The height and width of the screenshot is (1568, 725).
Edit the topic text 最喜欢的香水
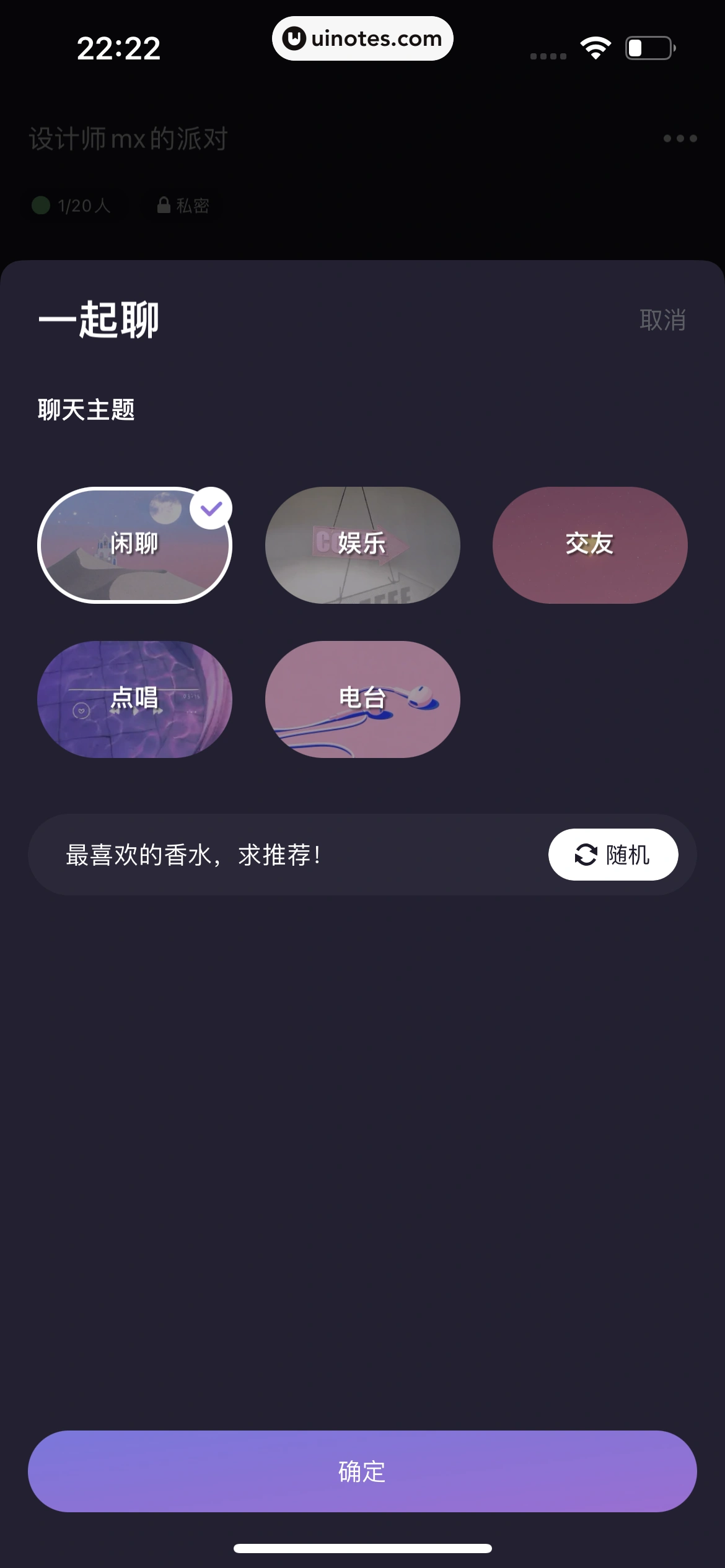[248, 855]
